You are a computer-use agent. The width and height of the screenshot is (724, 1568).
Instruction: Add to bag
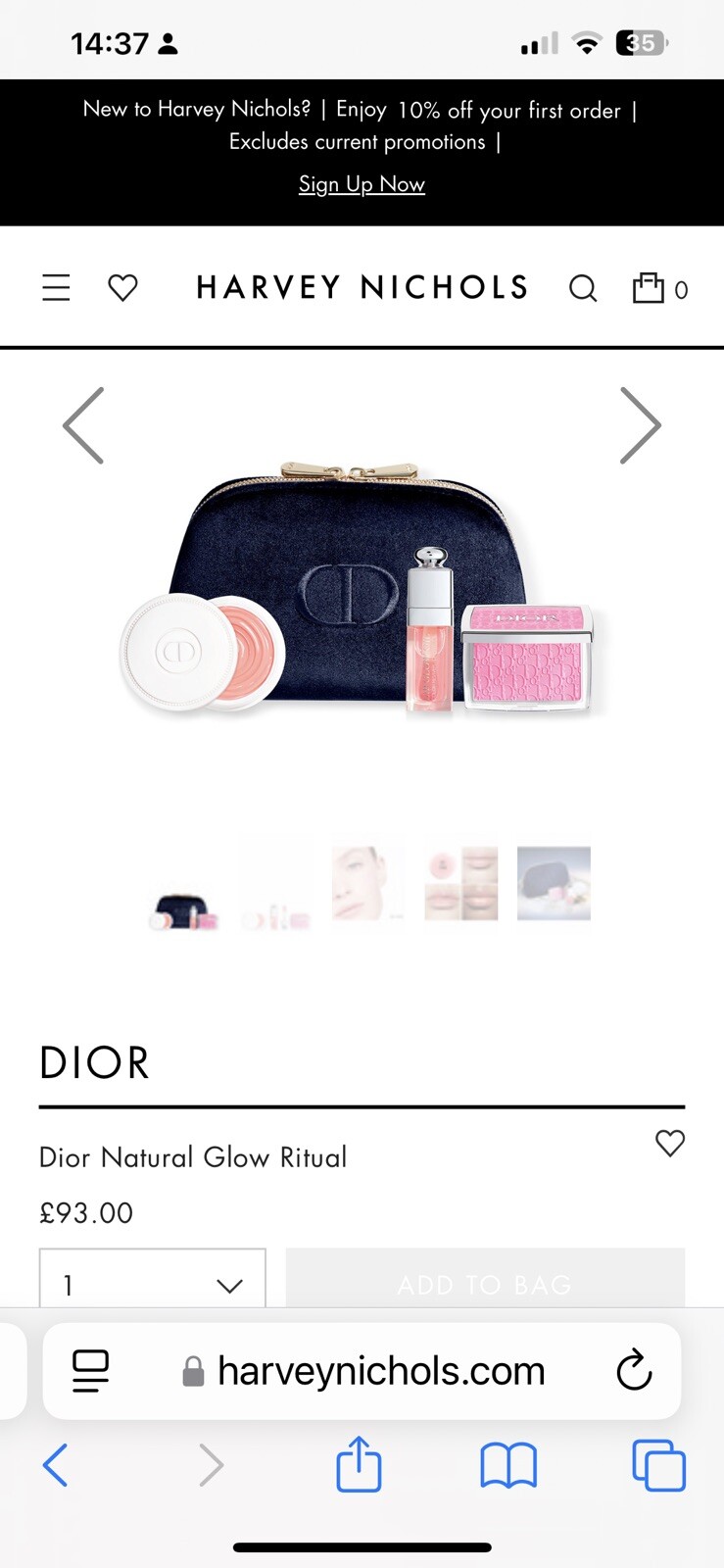pyautogui.click(x=485, y=1283)
